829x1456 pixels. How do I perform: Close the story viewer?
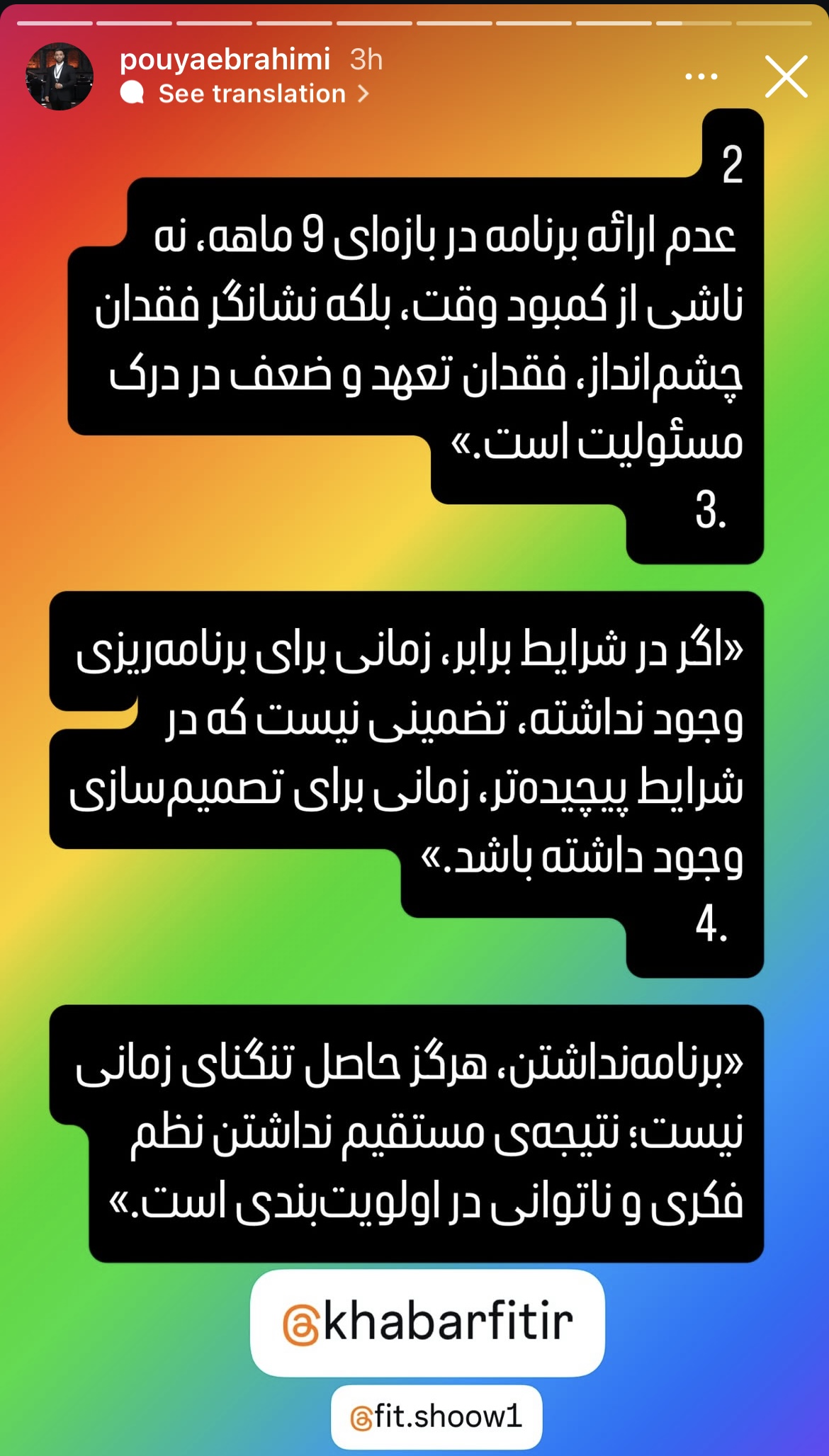[x=786, y=76]
